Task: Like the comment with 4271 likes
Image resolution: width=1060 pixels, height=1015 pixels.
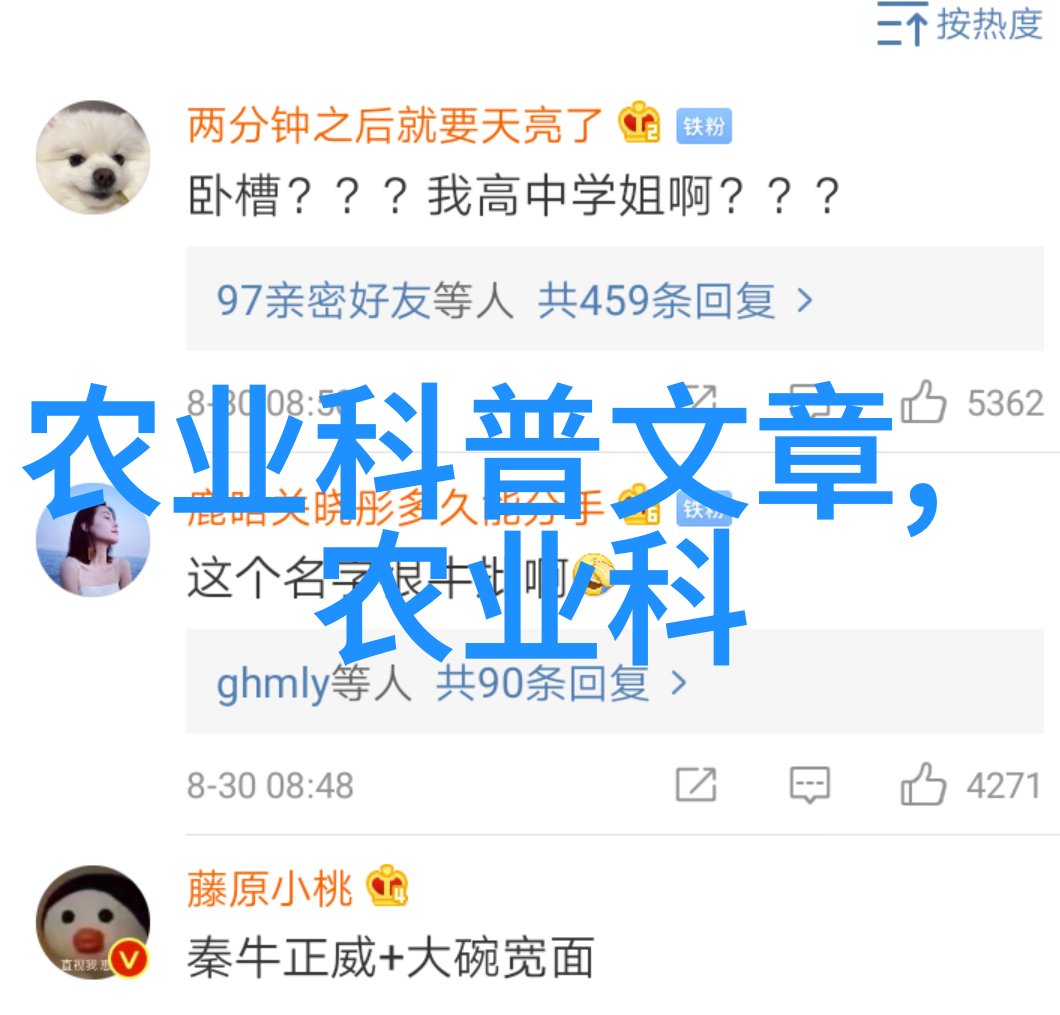Action: coord(923,785)
